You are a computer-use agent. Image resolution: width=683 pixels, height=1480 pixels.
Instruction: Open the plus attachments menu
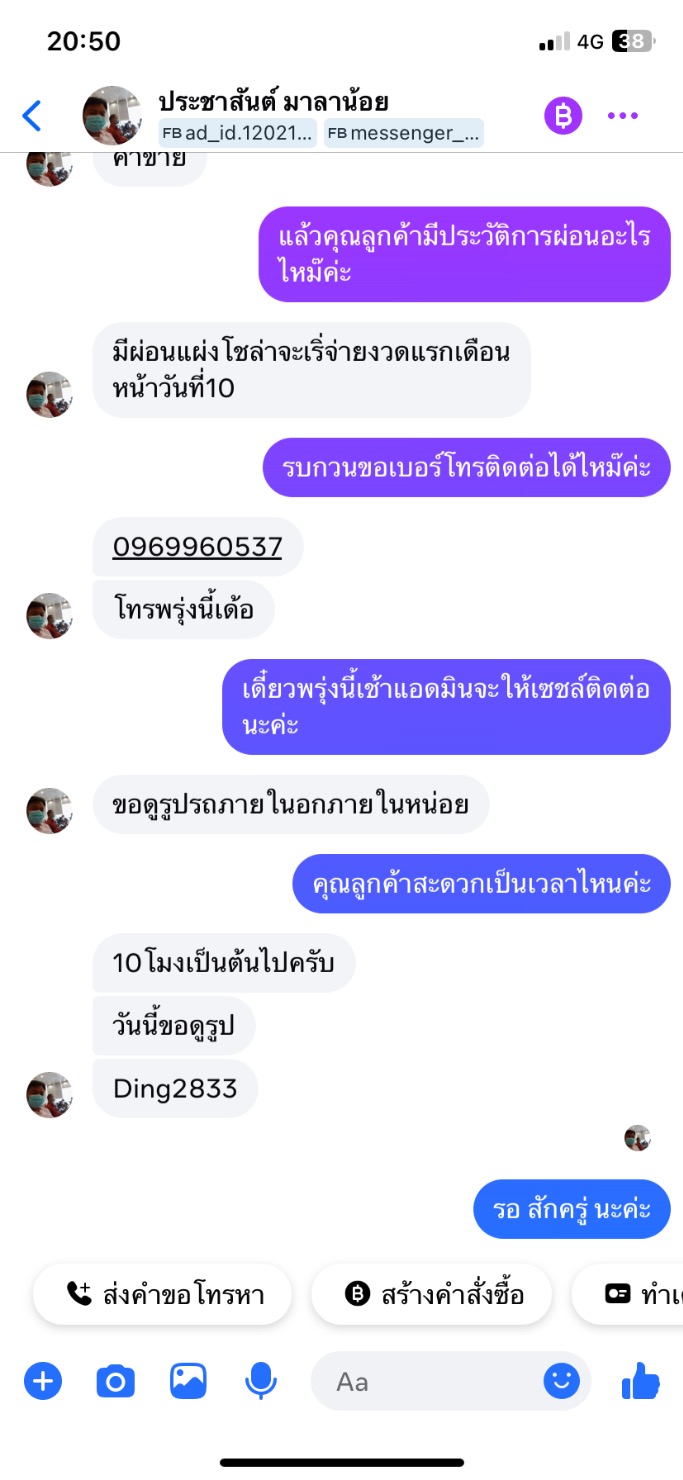(x=43, y=1382)
